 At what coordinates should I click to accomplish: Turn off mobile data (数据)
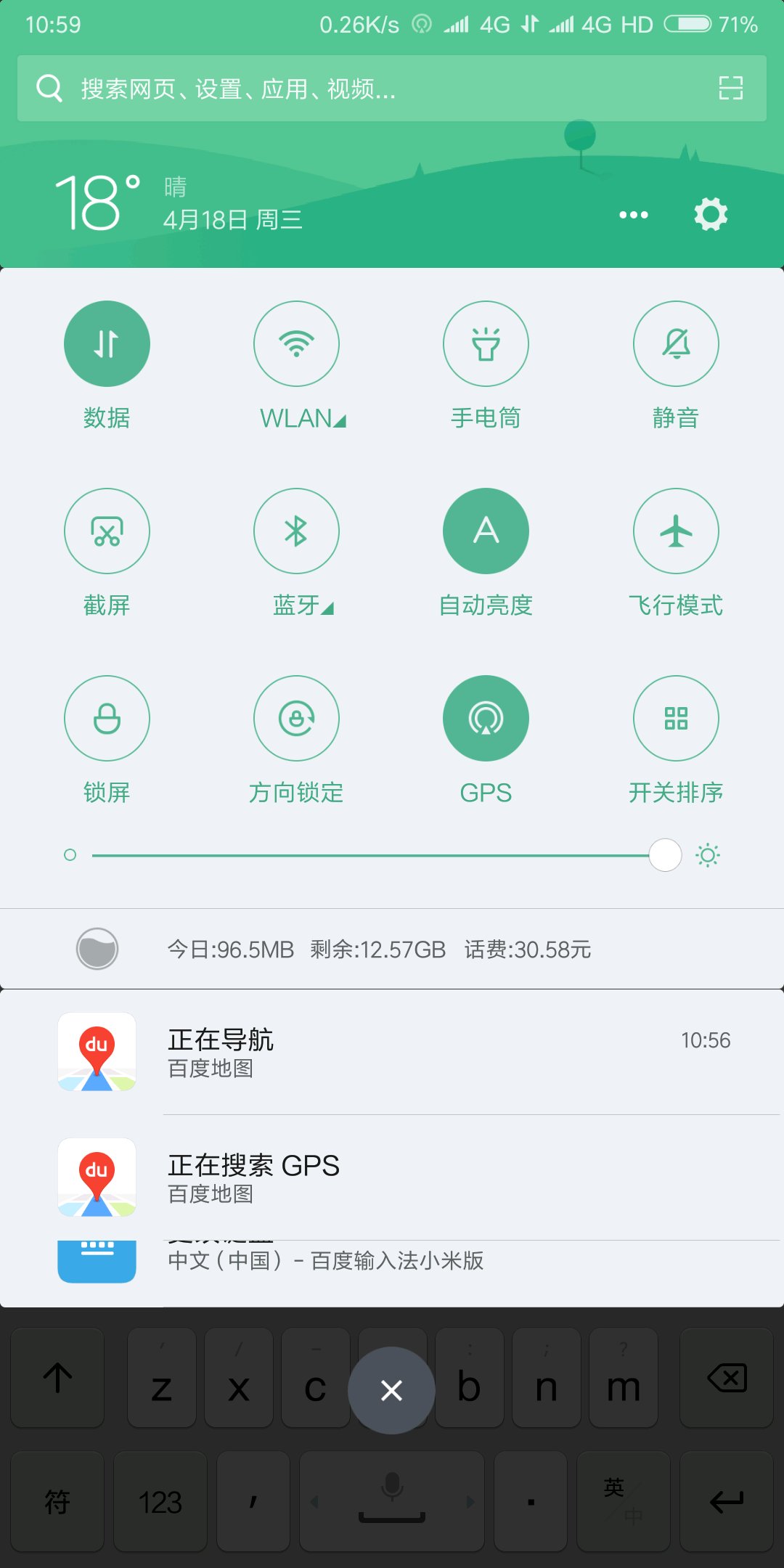pos(107,343)
